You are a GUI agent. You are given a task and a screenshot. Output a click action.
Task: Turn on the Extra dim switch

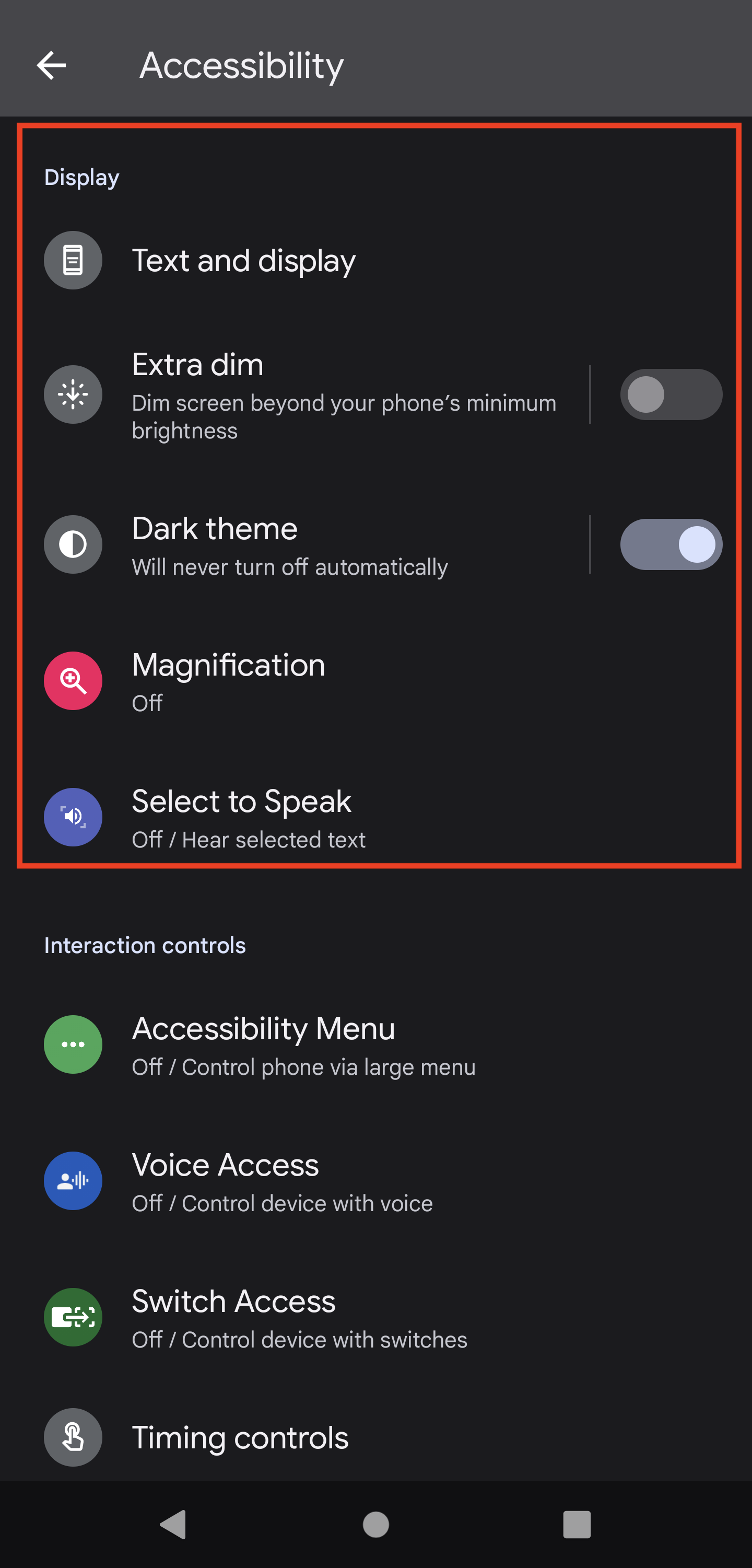tap(671, 394)
